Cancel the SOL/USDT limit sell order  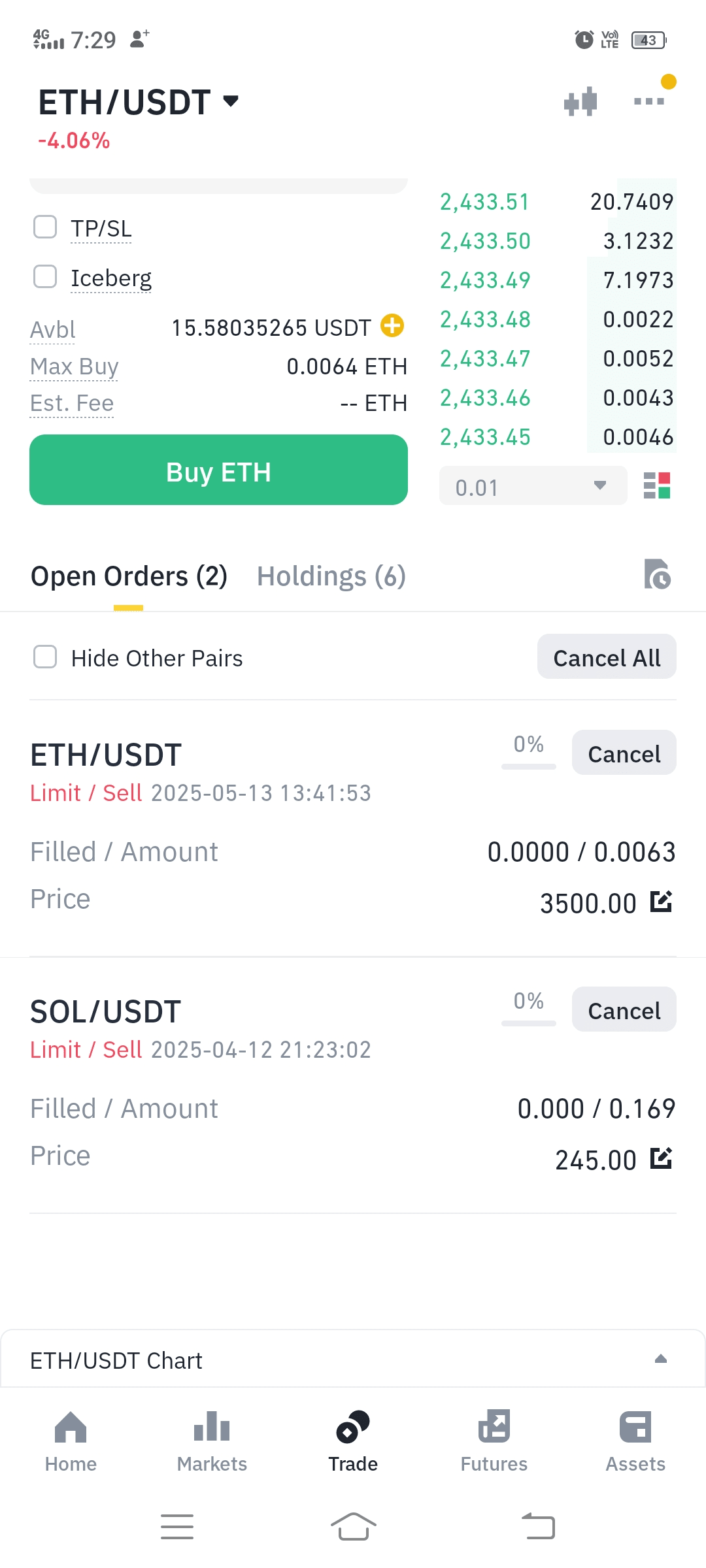[x=624, y=1009]
